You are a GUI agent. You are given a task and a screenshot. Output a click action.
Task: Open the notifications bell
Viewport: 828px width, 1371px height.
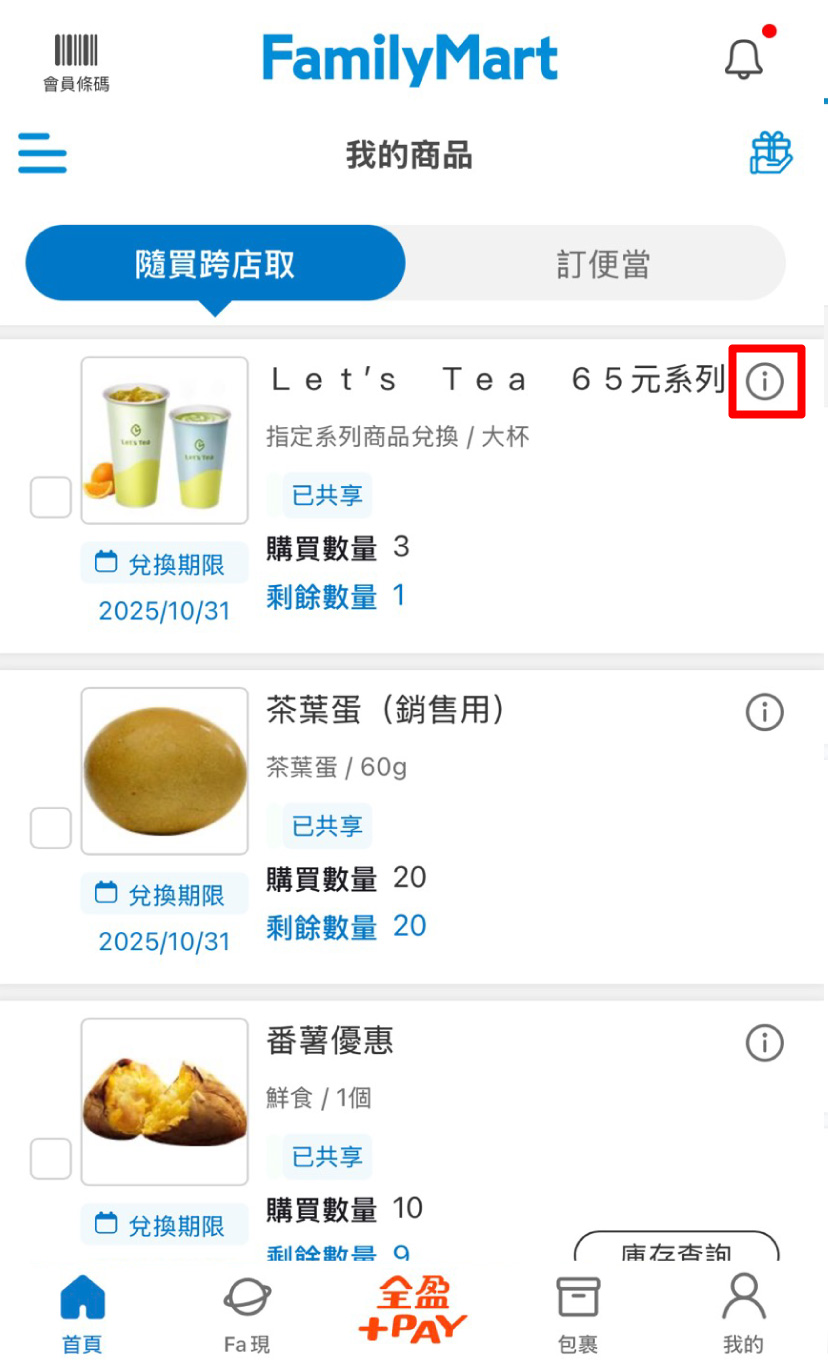744,60
